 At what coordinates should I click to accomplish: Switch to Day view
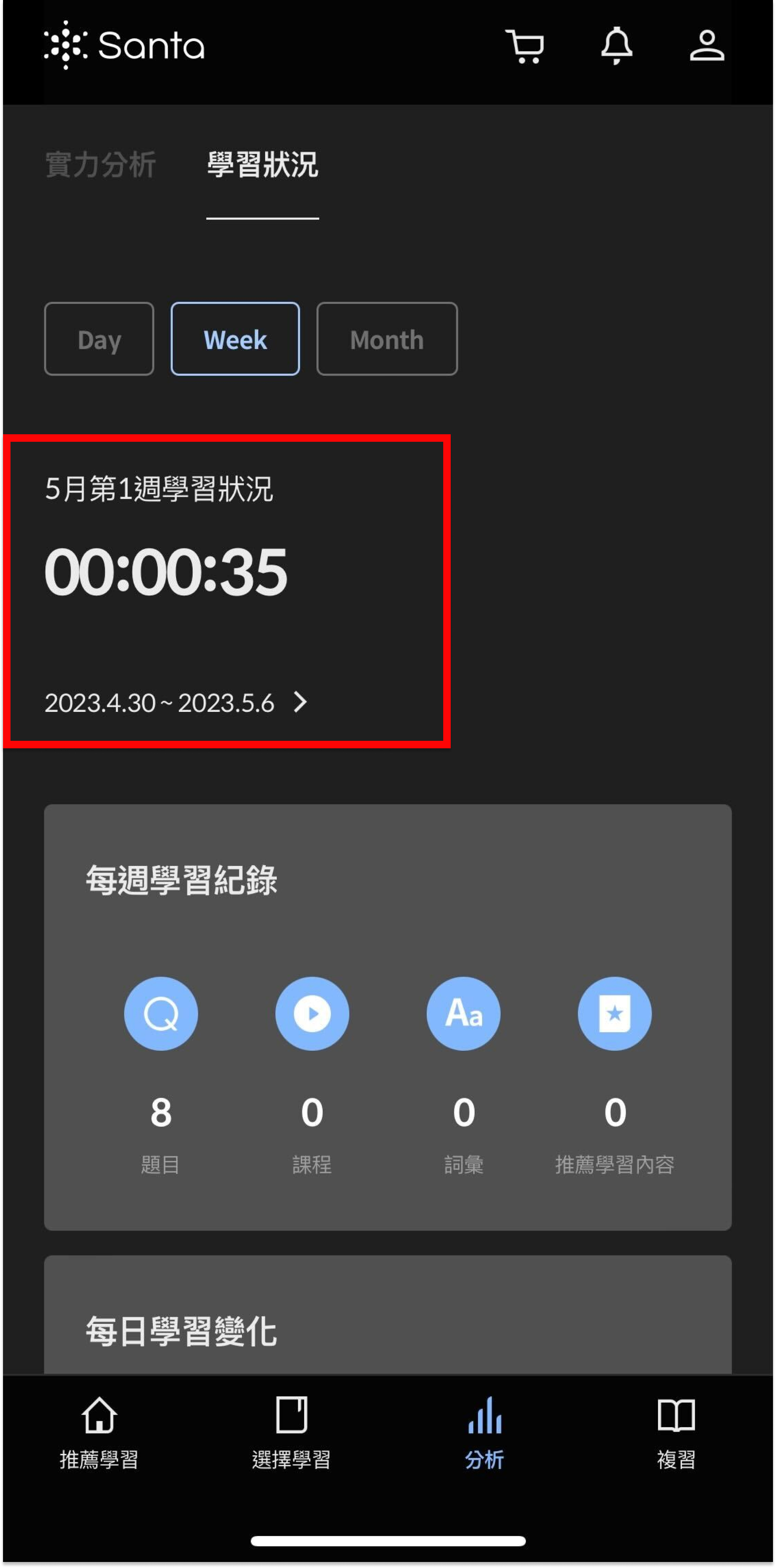coord(99,339)
